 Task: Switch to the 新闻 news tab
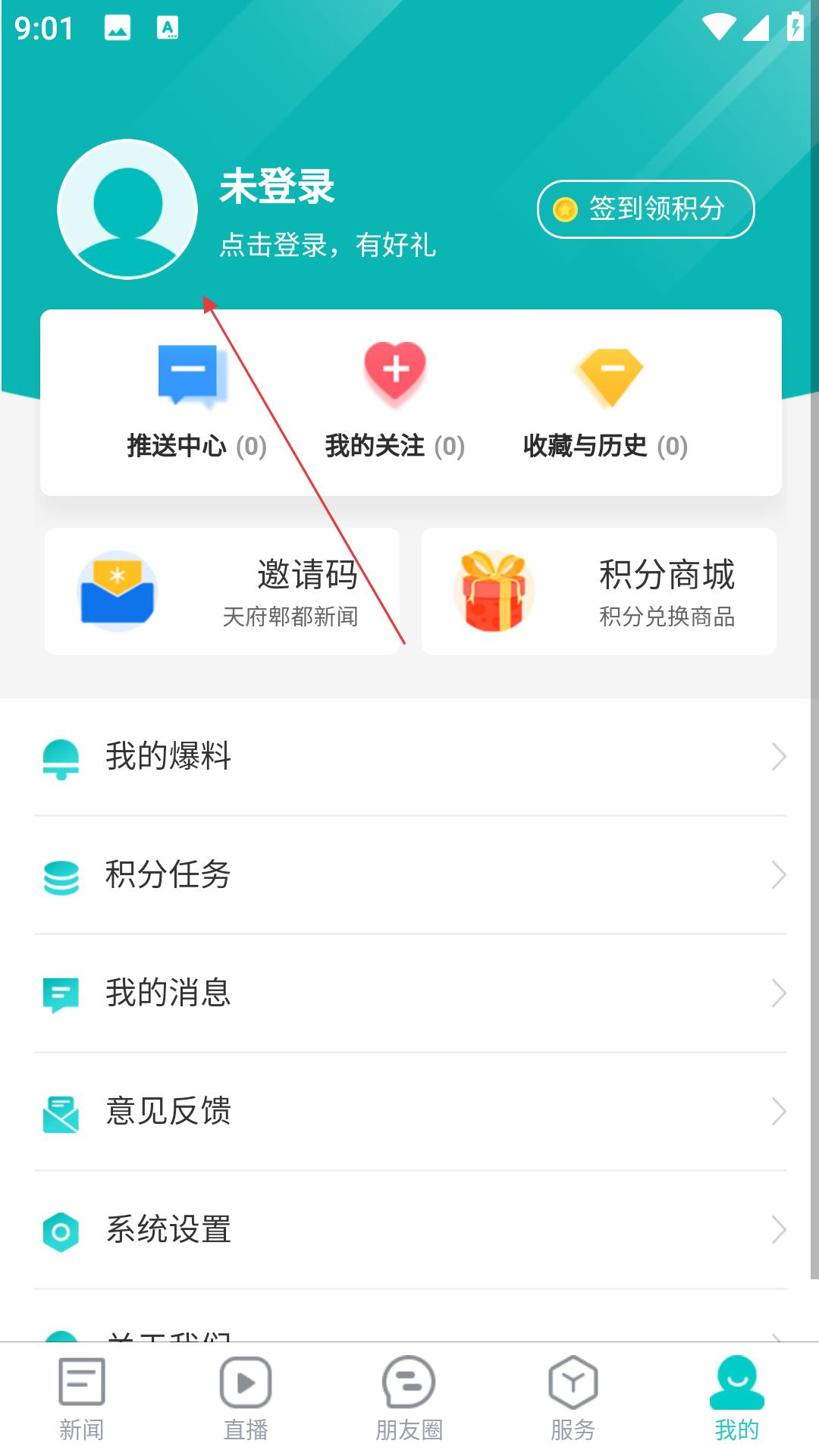point(82,1399)
